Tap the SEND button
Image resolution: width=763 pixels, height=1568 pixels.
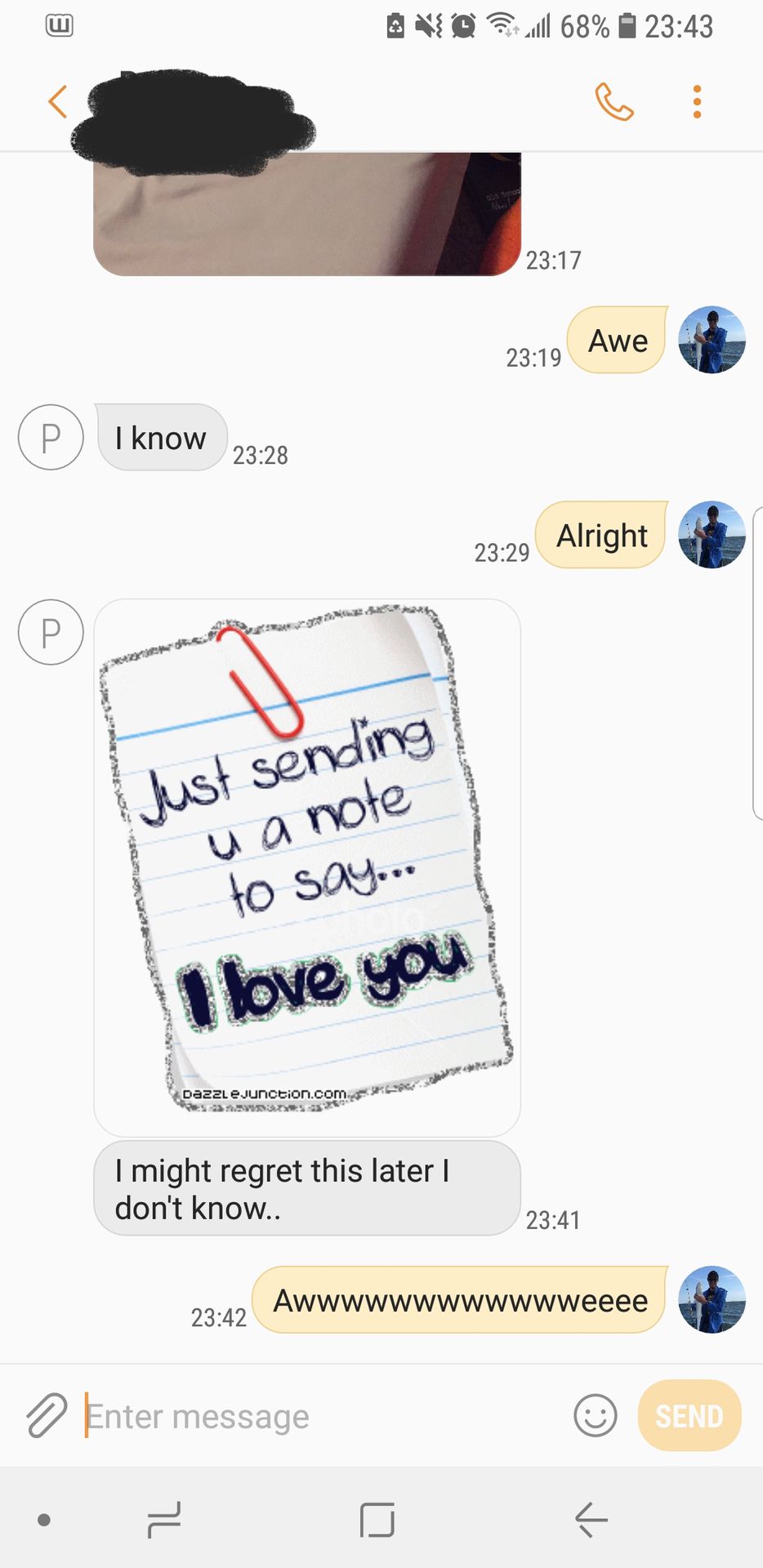coord(689,1415)
